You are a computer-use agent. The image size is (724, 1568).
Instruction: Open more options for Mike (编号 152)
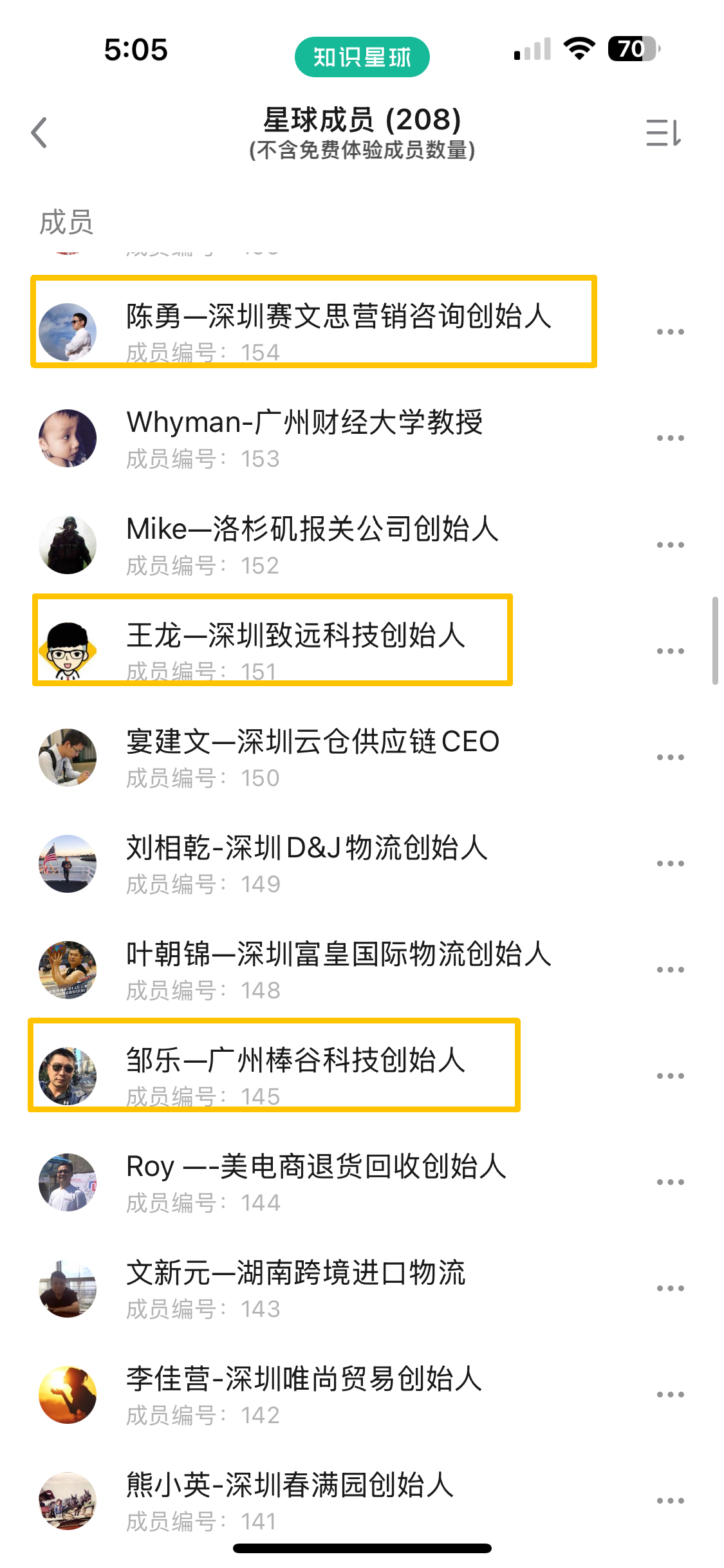tap(669, 545)
